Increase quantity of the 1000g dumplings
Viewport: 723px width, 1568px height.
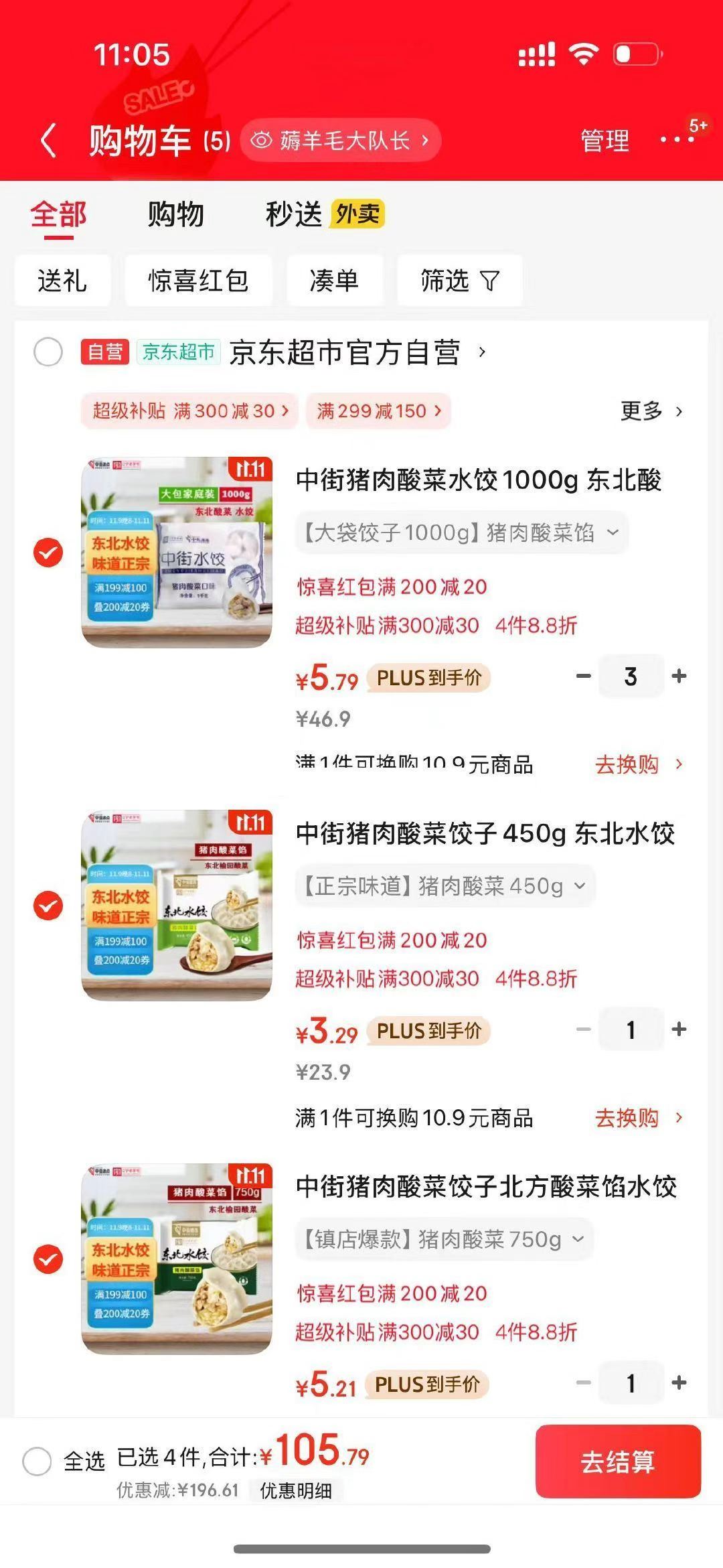[x=679, y=676]
